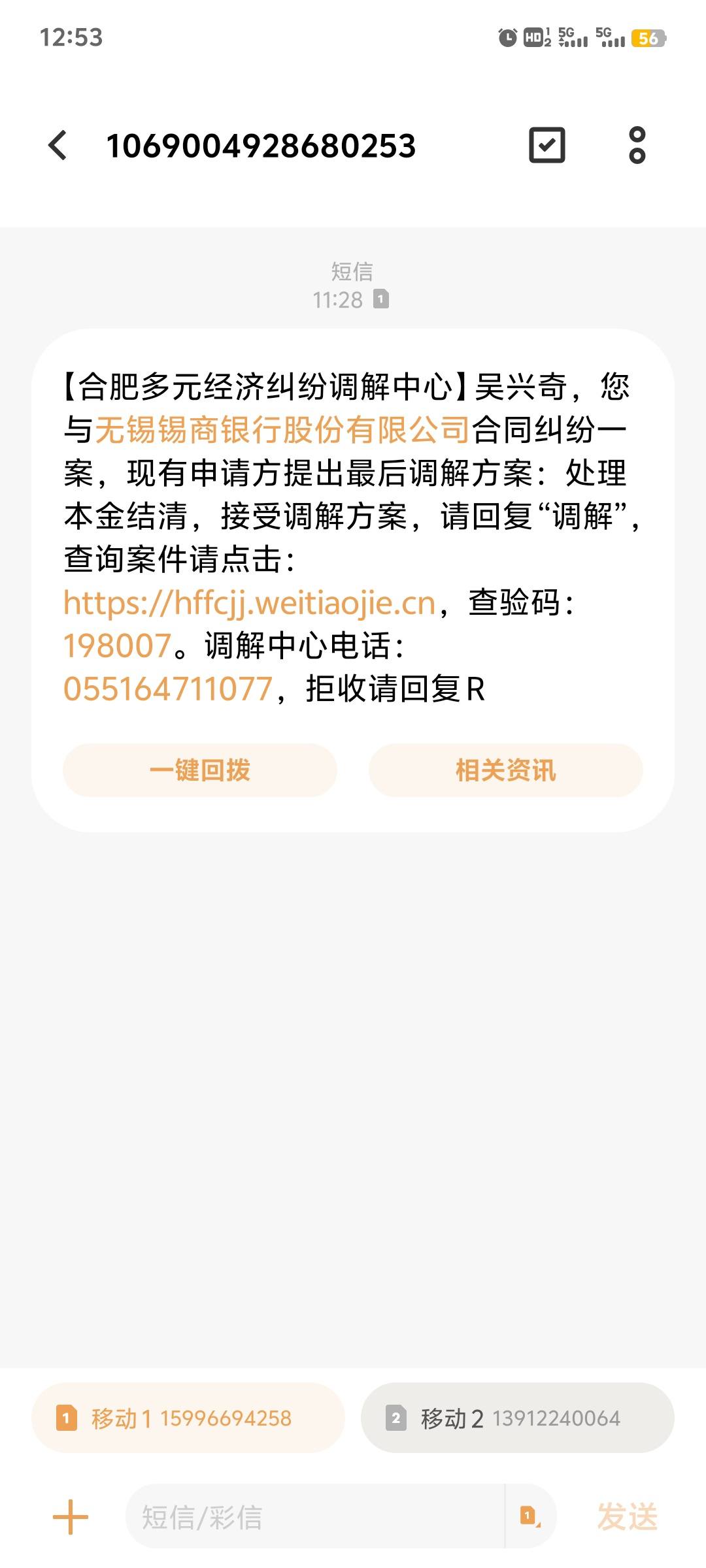Tap the phone number 055164711077

(168, 689)
